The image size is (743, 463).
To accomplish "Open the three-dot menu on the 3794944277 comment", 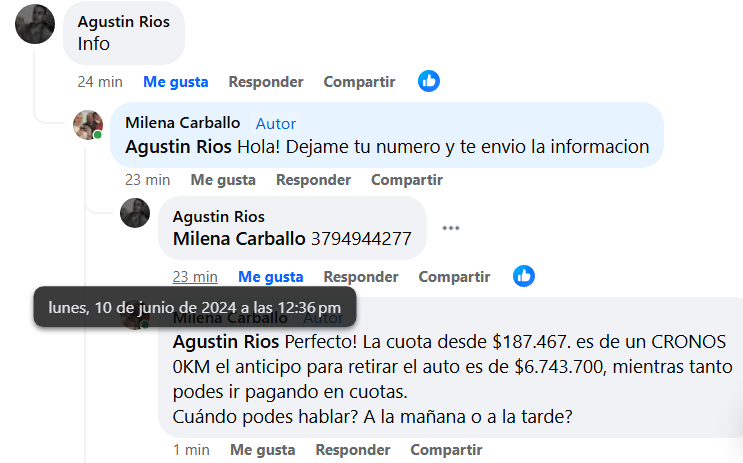I will [451, 228].
